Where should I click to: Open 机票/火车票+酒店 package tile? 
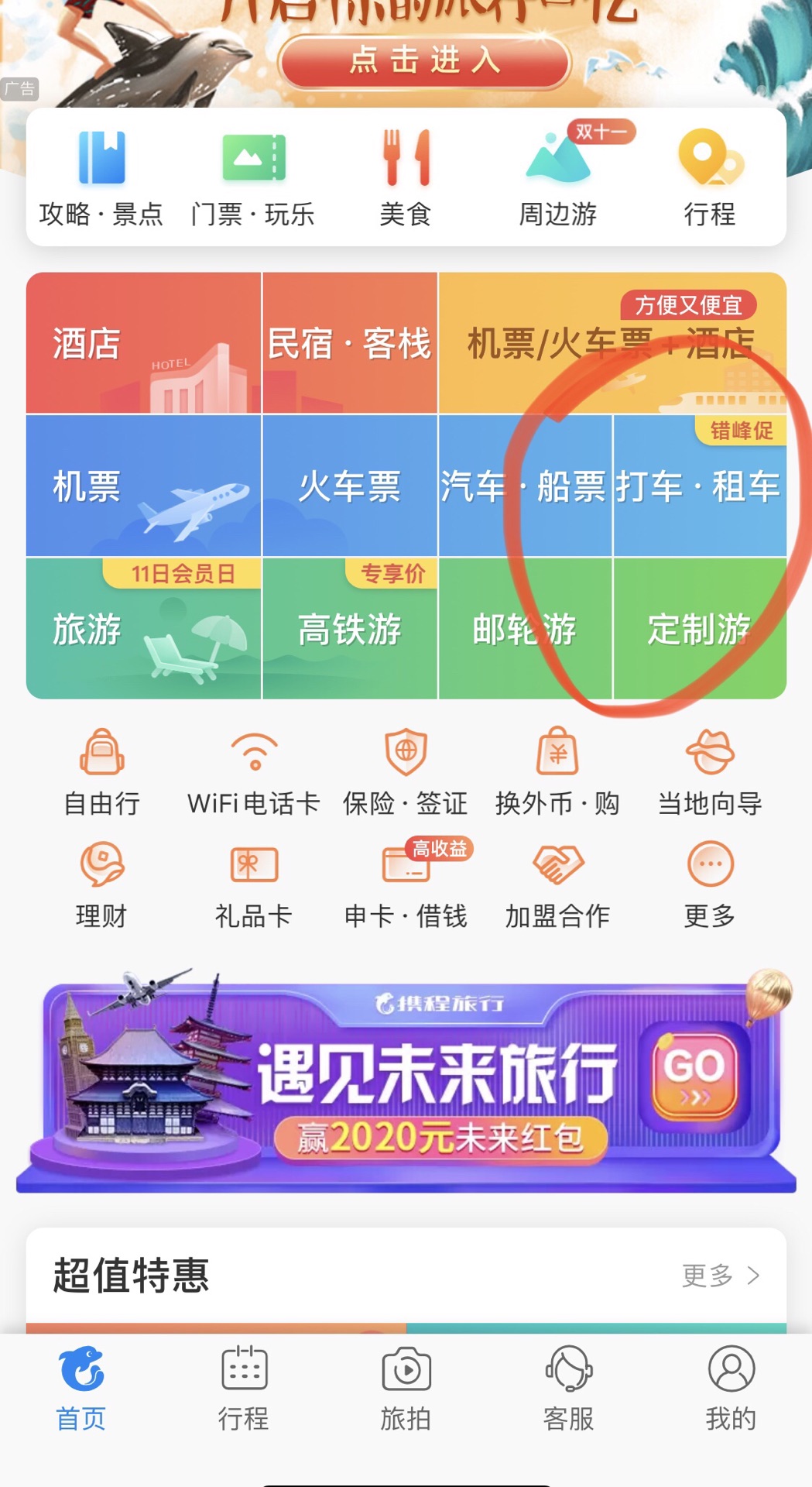tap(612, 343)
